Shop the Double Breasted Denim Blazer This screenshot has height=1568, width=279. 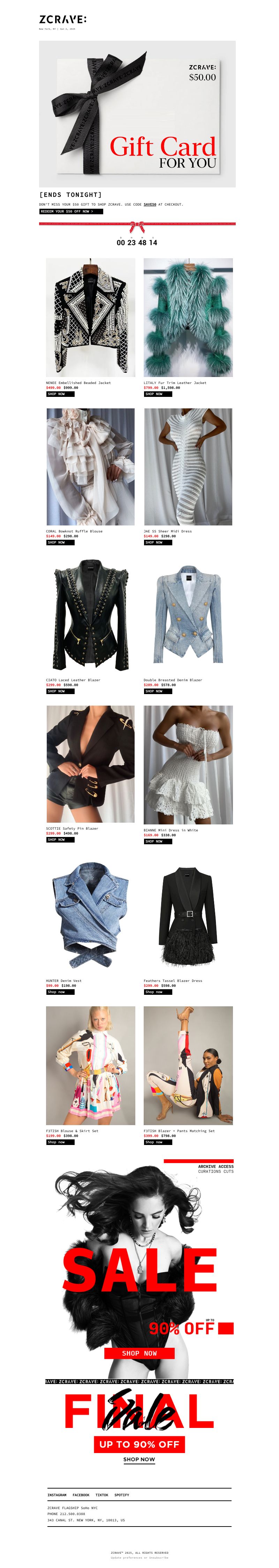[x=158, y=691]
